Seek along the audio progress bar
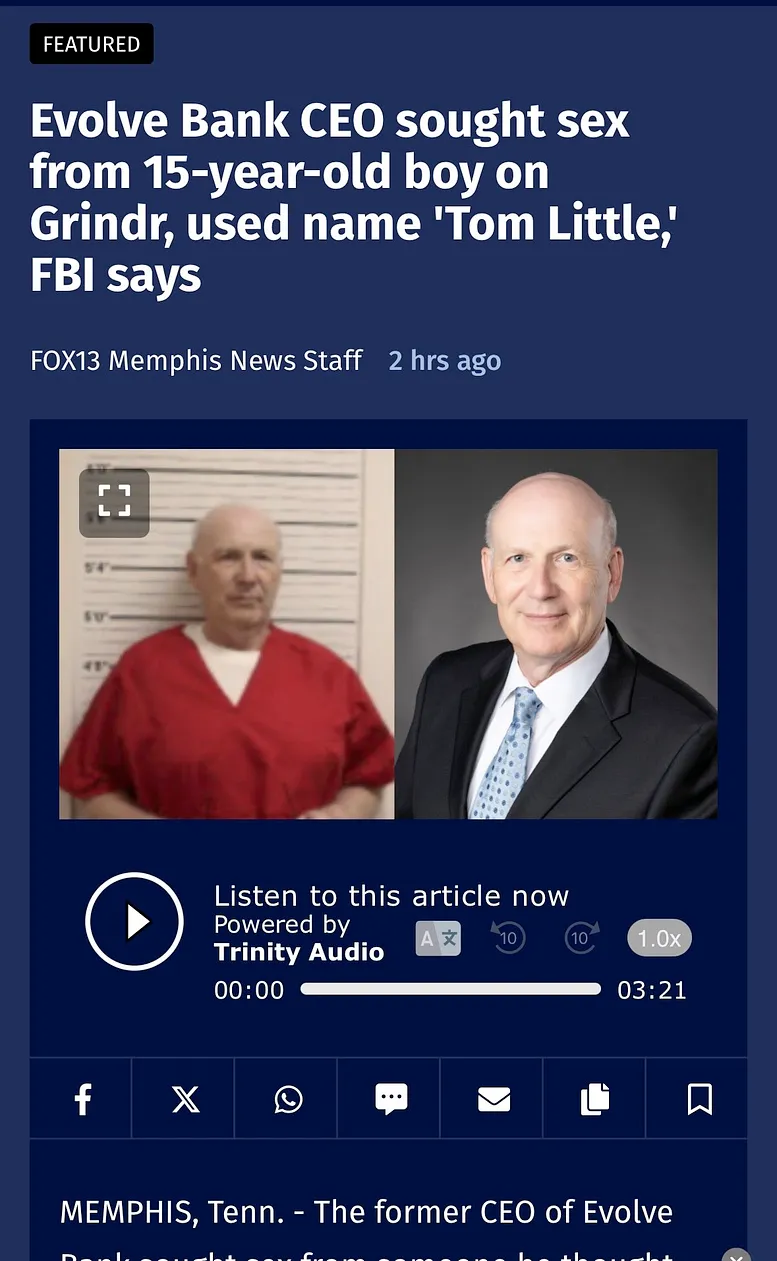This screenshot has width=777, height=1261. click(450, 989)
